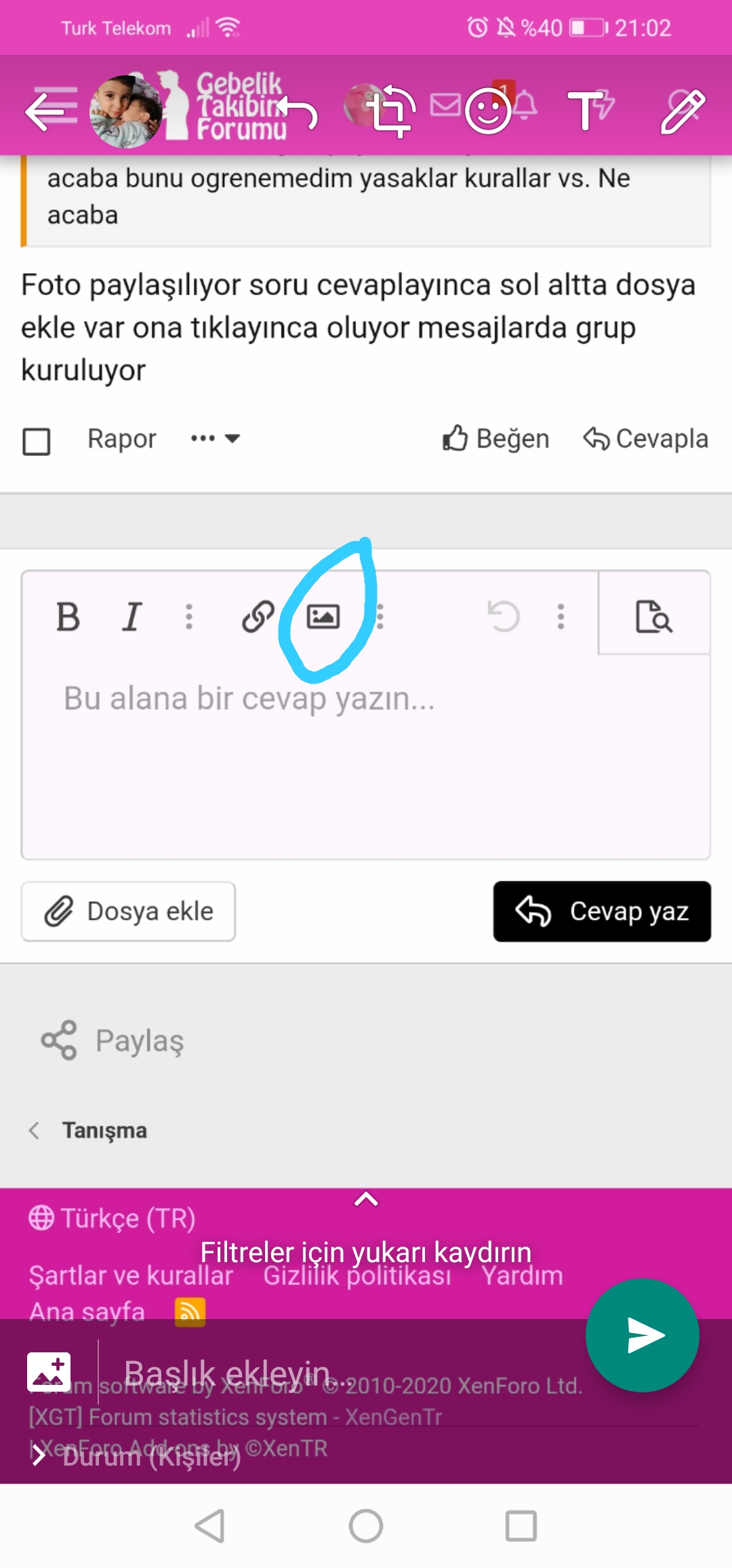Open the system recent apps view
This screenshot has width=732, height=1568.
(521, 1527)
